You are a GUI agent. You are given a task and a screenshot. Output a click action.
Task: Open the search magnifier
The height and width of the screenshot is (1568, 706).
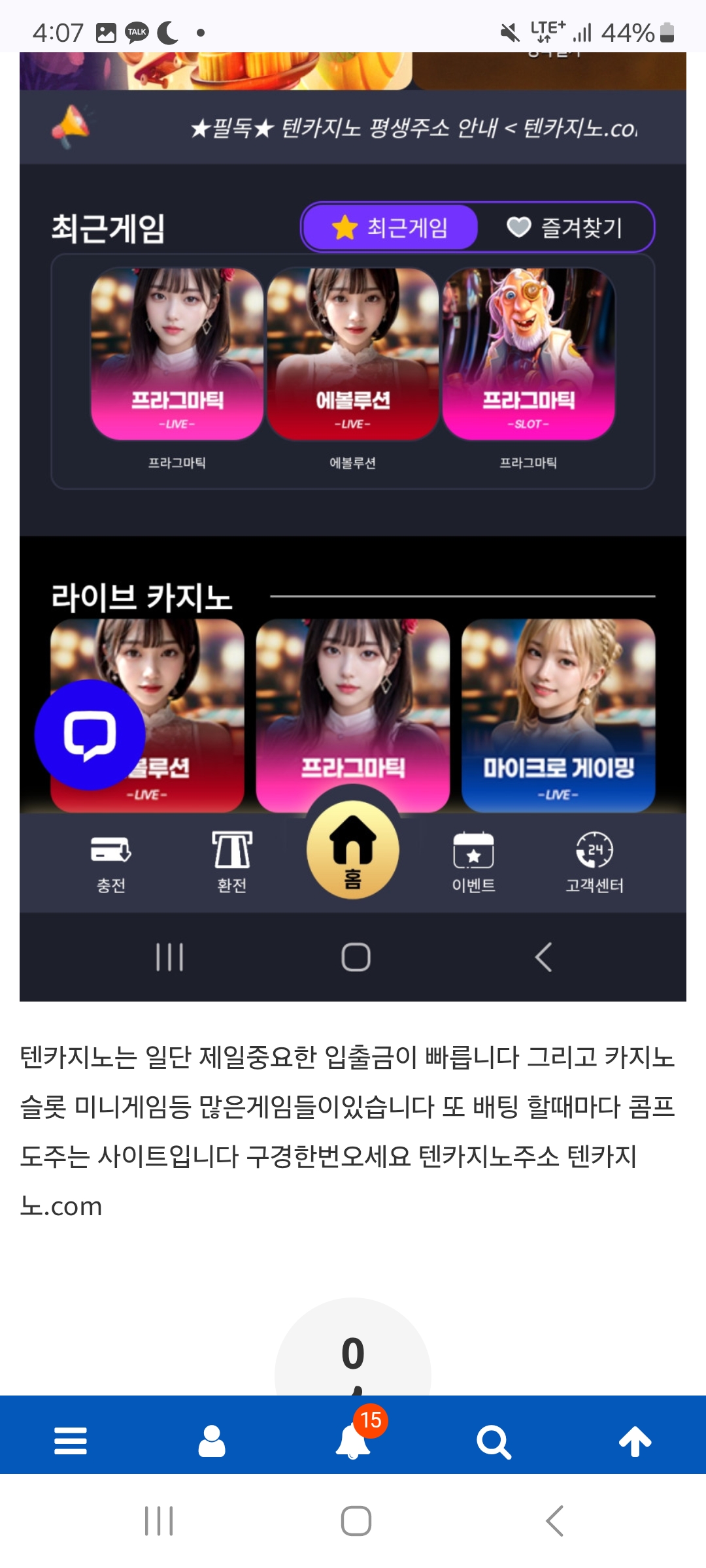point(494,1442)
